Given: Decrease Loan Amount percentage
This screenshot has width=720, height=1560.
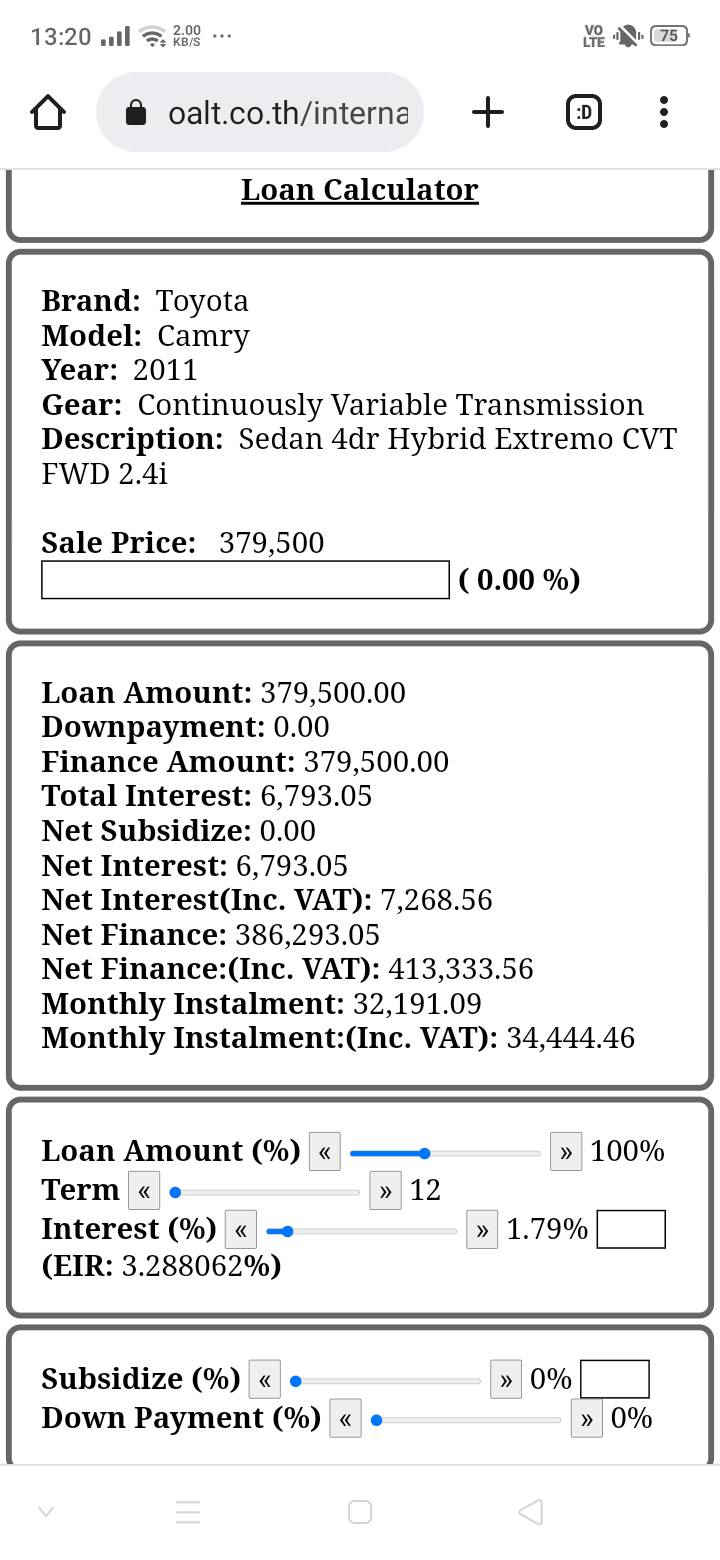Looking at the screenshot, I should point(325,1152).
